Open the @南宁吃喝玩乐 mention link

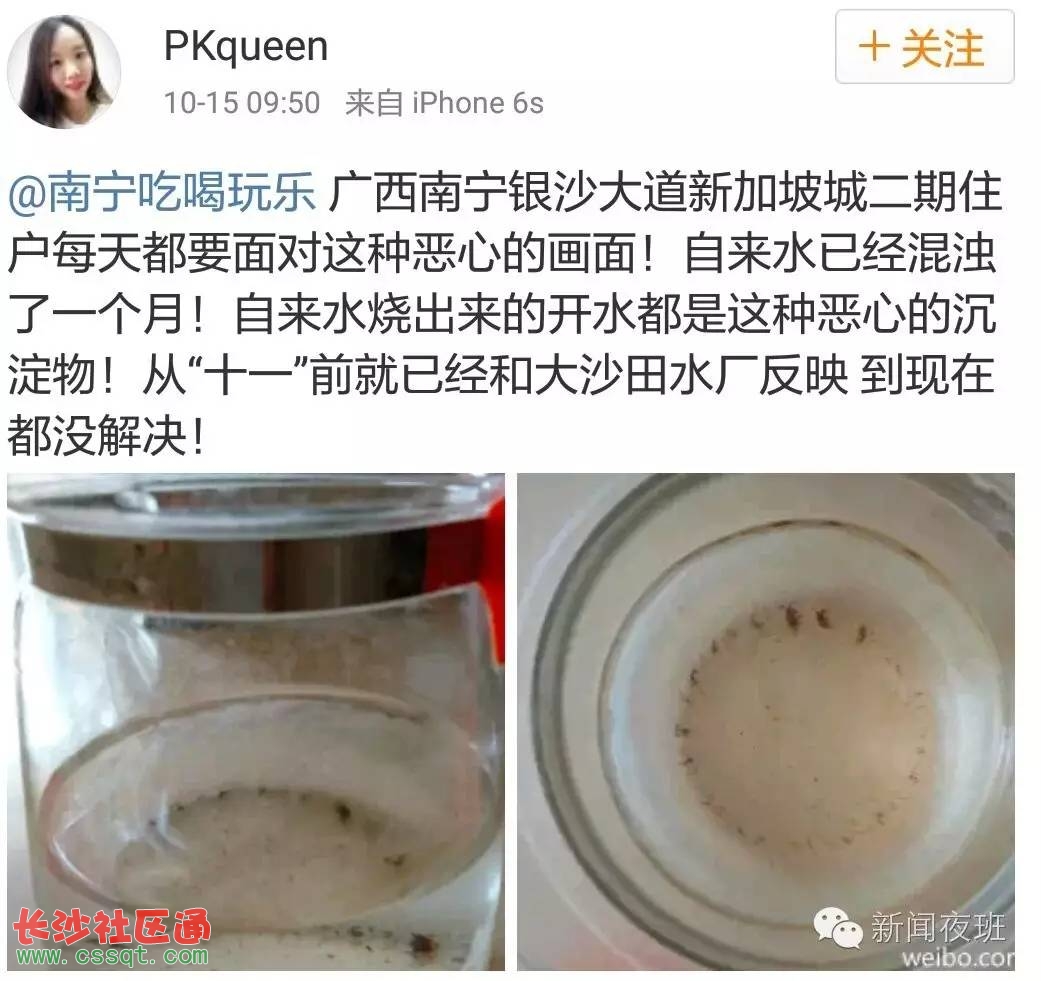tap(163, 193)
